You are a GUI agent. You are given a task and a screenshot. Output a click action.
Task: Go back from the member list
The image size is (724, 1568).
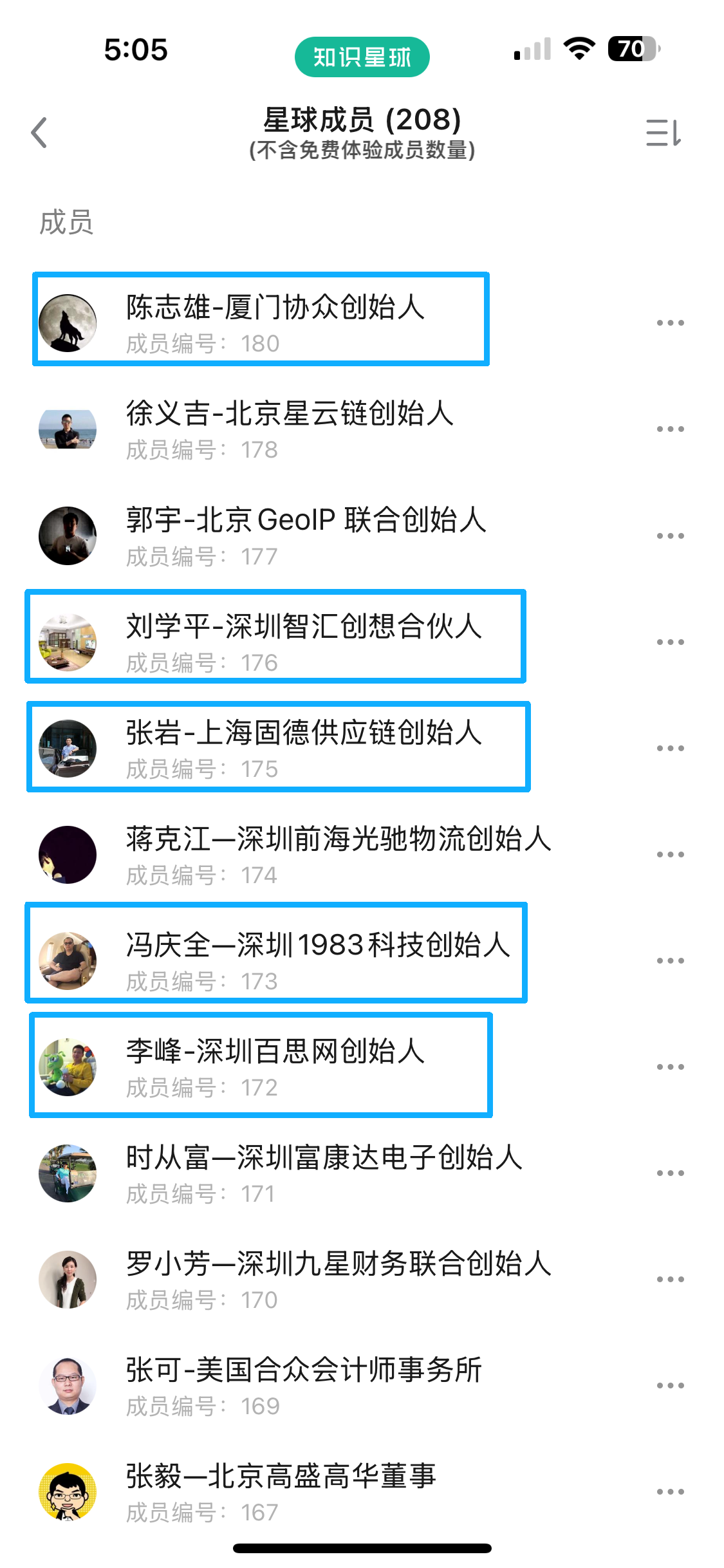tap(39, 133)
